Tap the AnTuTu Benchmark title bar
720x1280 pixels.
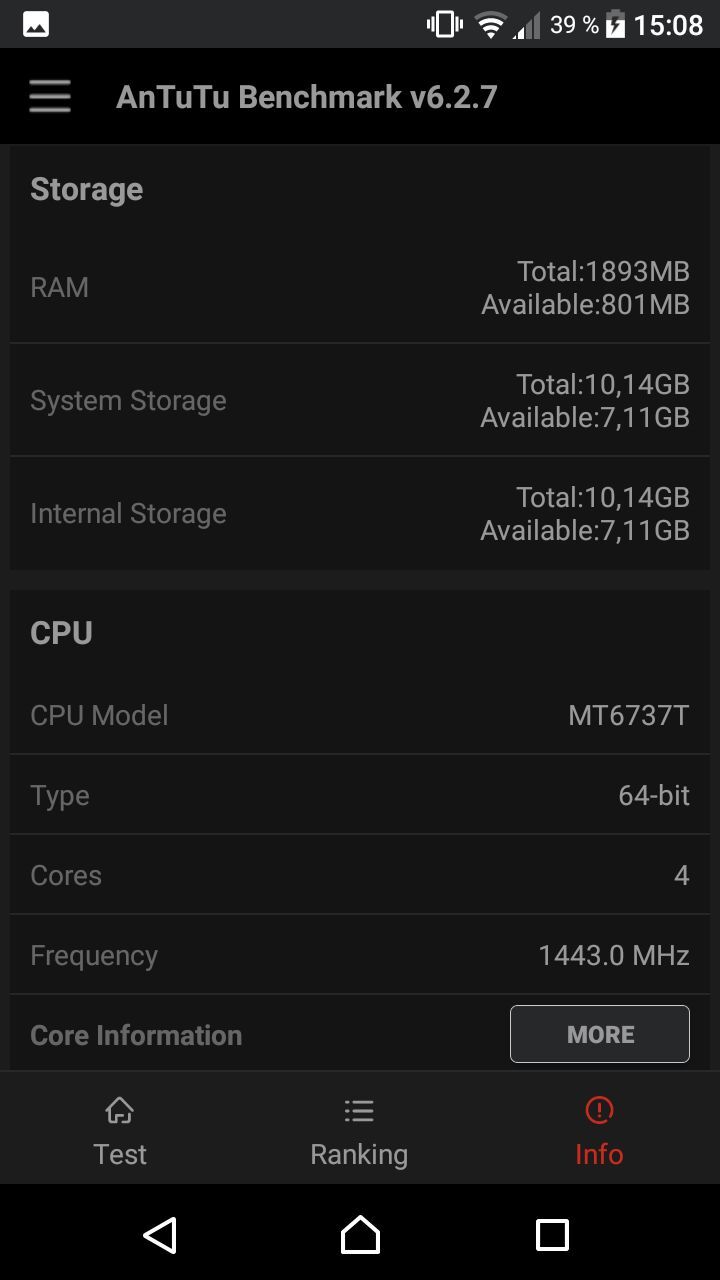click(x=307, y=96)
